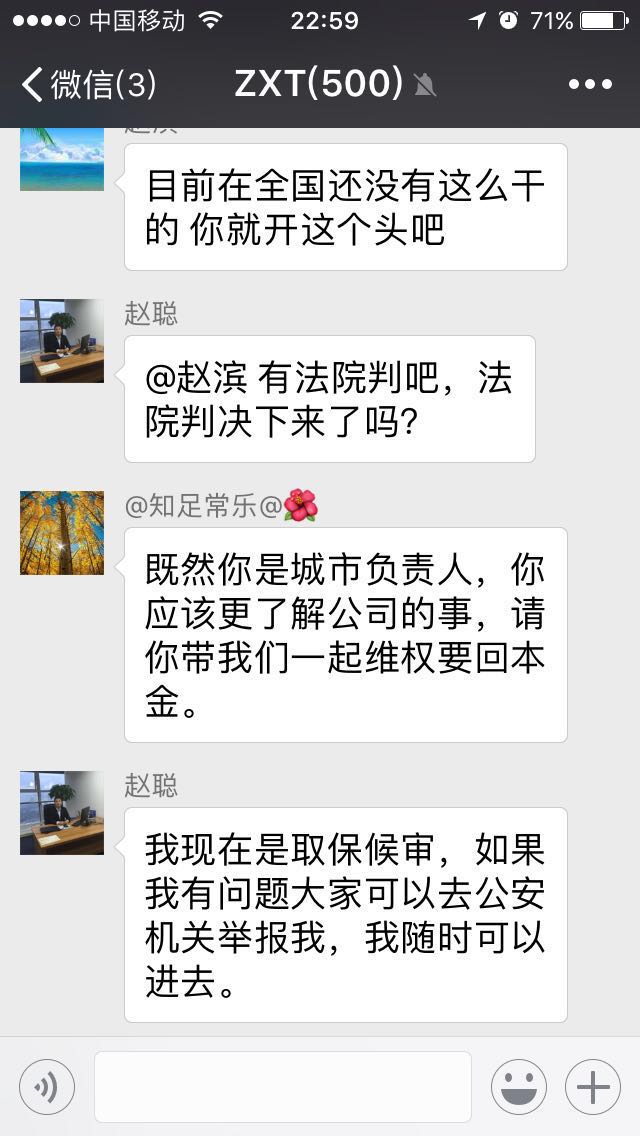Open the plus attachment menu
The image size is (640, 1136).
coord(593,1087)
